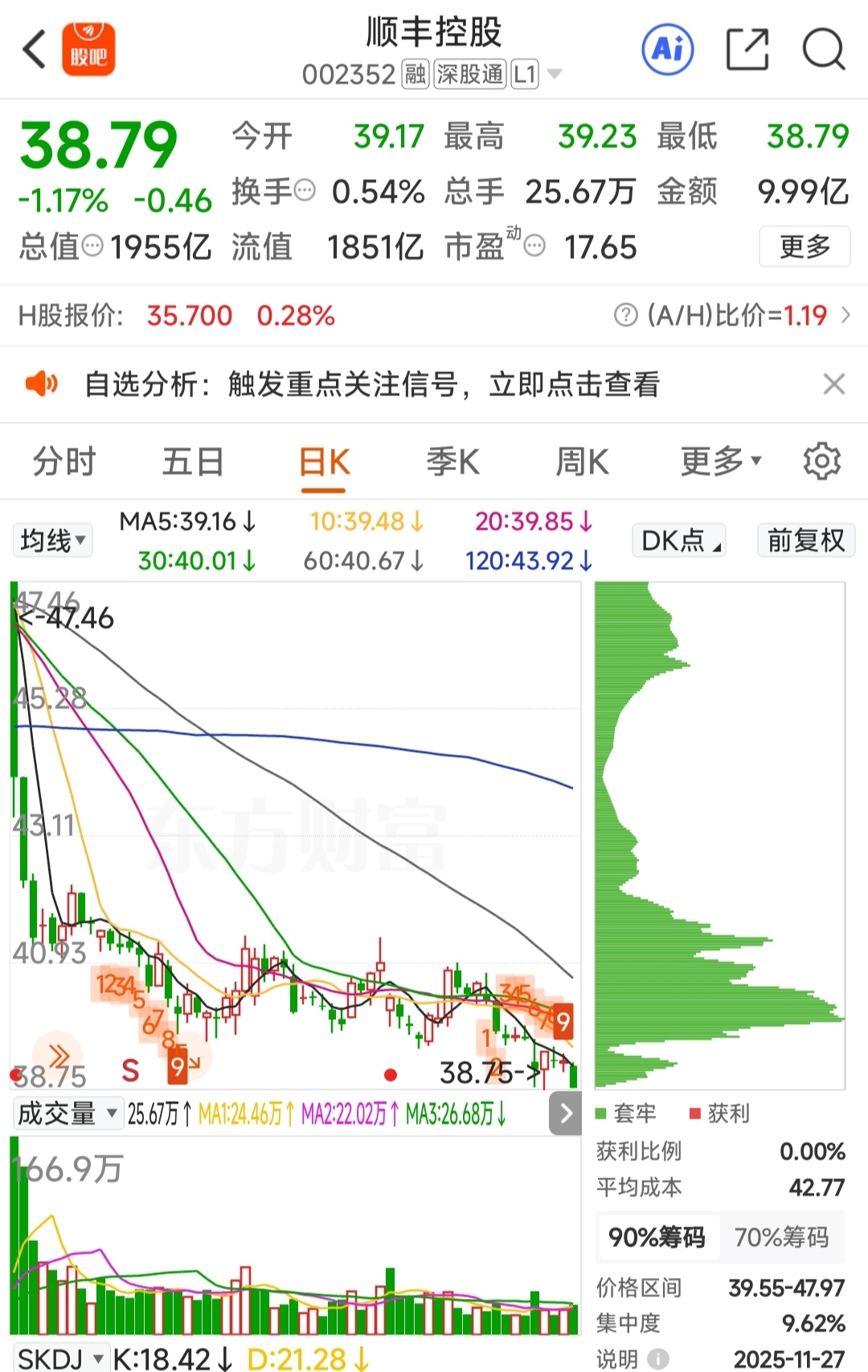The height and width of the screenshot is (1372, 868).
Task: Expand the 更多 chart period dropdown
Action: tap(721, 461)
